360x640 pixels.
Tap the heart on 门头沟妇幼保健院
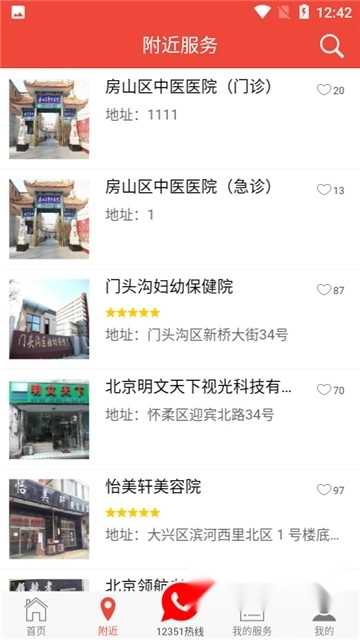point(324,290)
